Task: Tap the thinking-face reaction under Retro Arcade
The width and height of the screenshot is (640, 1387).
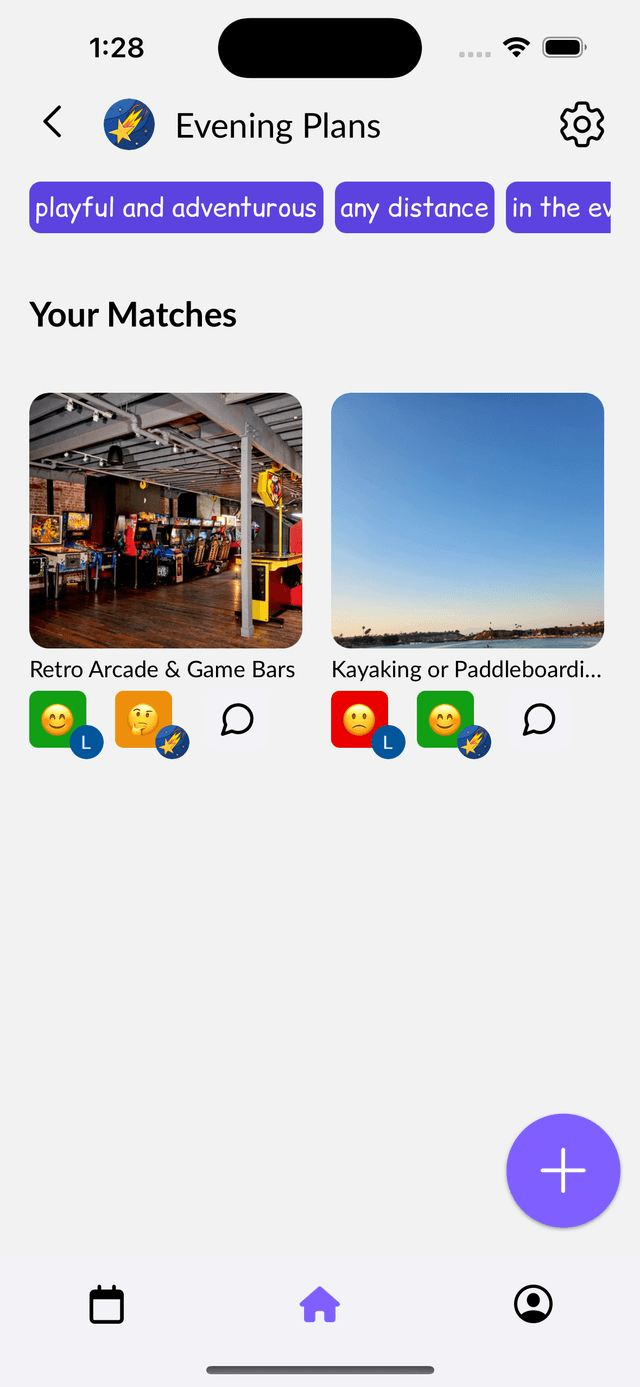Action: click(x=144, y=719)
